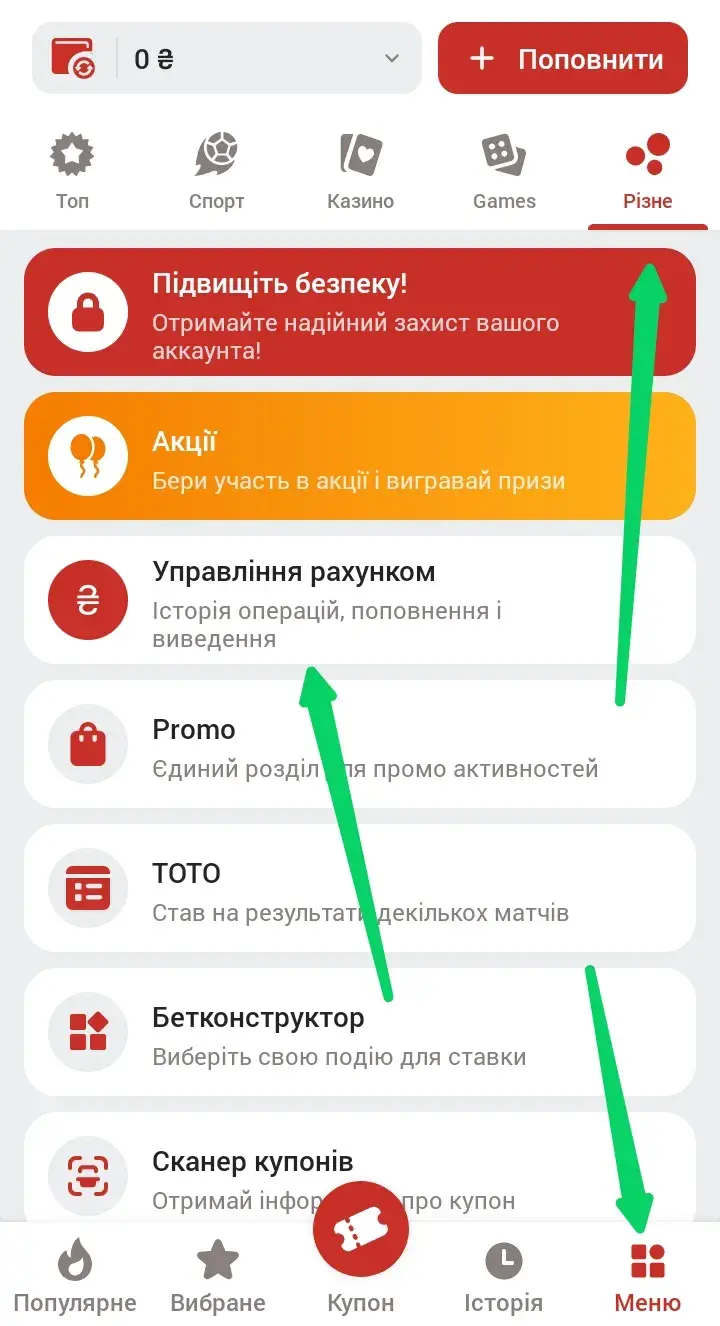Image resolution: width=720 pixels, height=1326 pixels.
Task: Tap the Поповнити deposit button
Action: point(563,59)
